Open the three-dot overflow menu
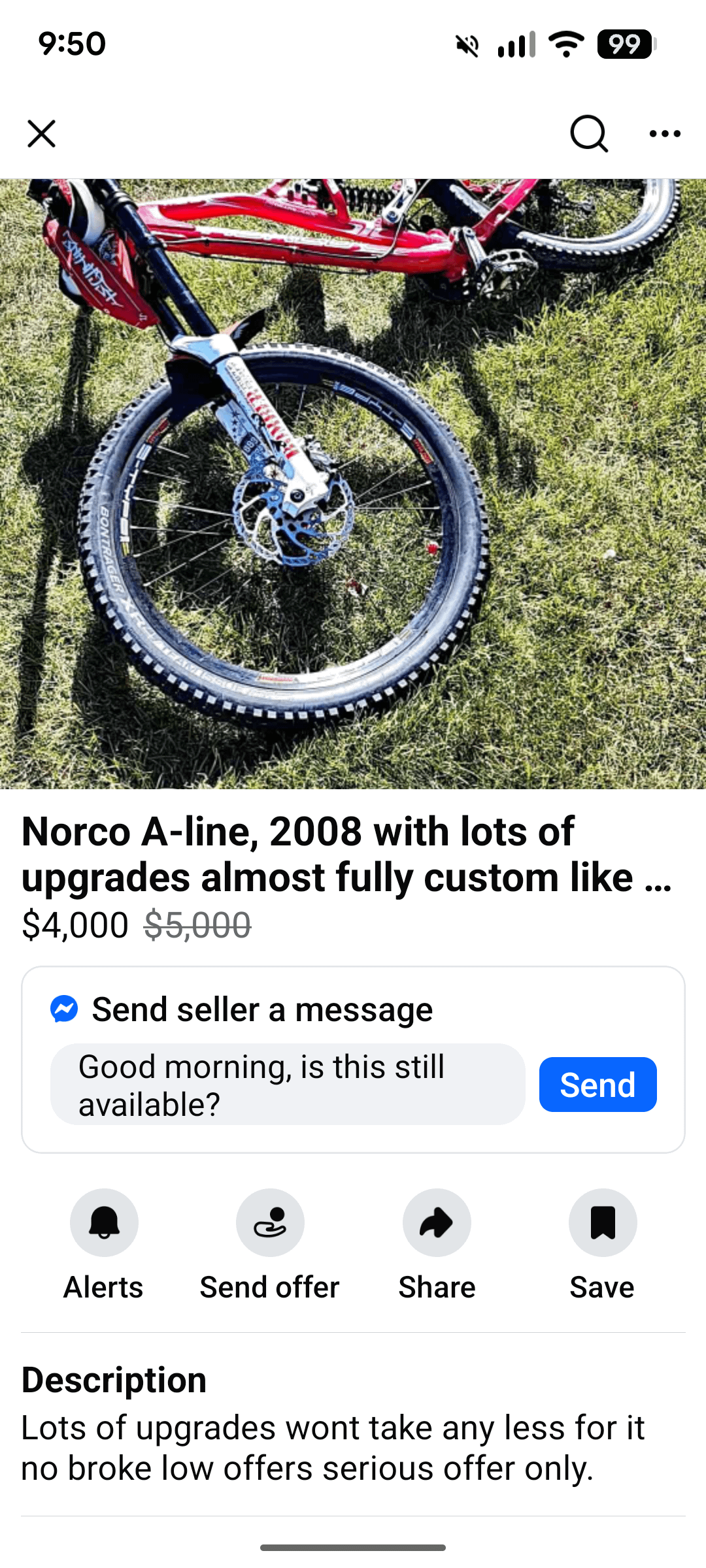Image resolution: width=706 pixels, height=1568 pixels. (665, 134)
